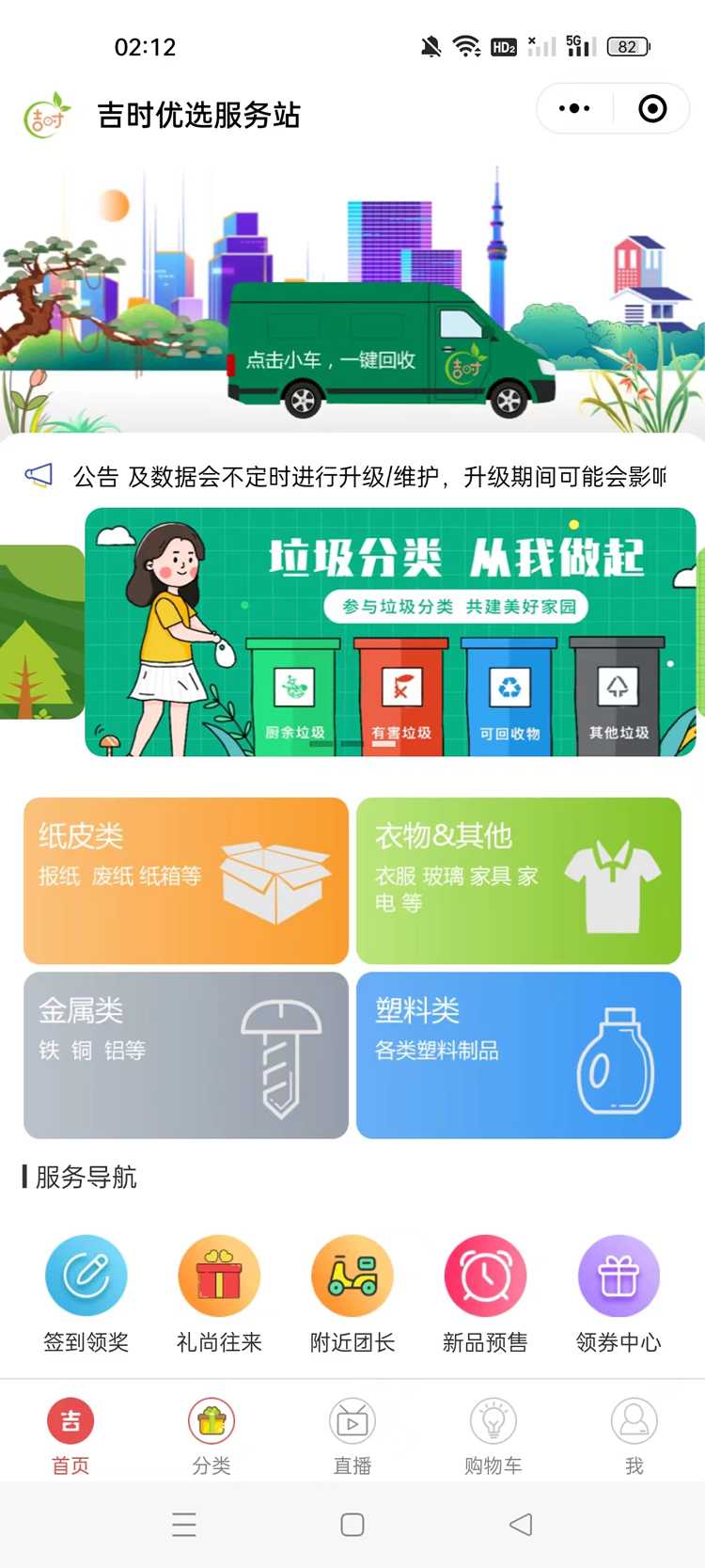The image size is (705, 1568).
Task: Go to 领券中心 coupon center
Action: tap(619, 1293)
